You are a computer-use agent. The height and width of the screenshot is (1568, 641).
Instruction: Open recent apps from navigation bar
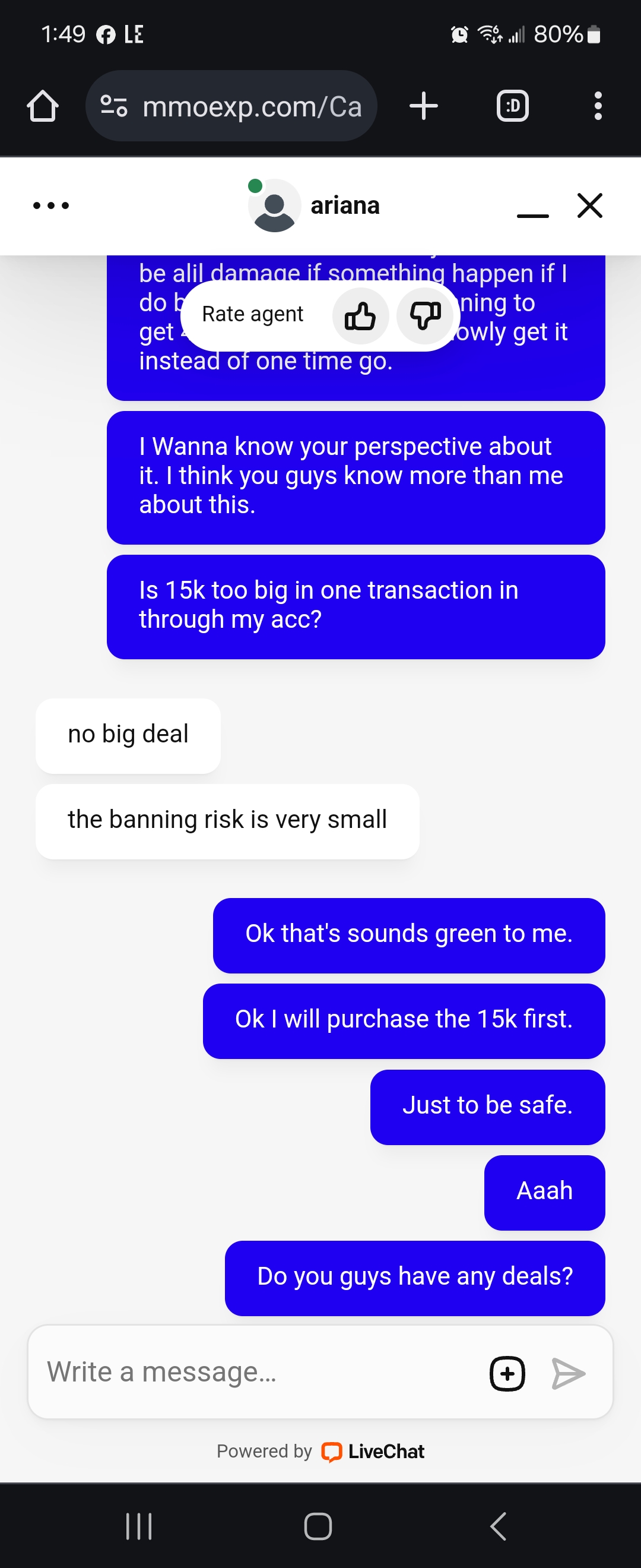139,1526
